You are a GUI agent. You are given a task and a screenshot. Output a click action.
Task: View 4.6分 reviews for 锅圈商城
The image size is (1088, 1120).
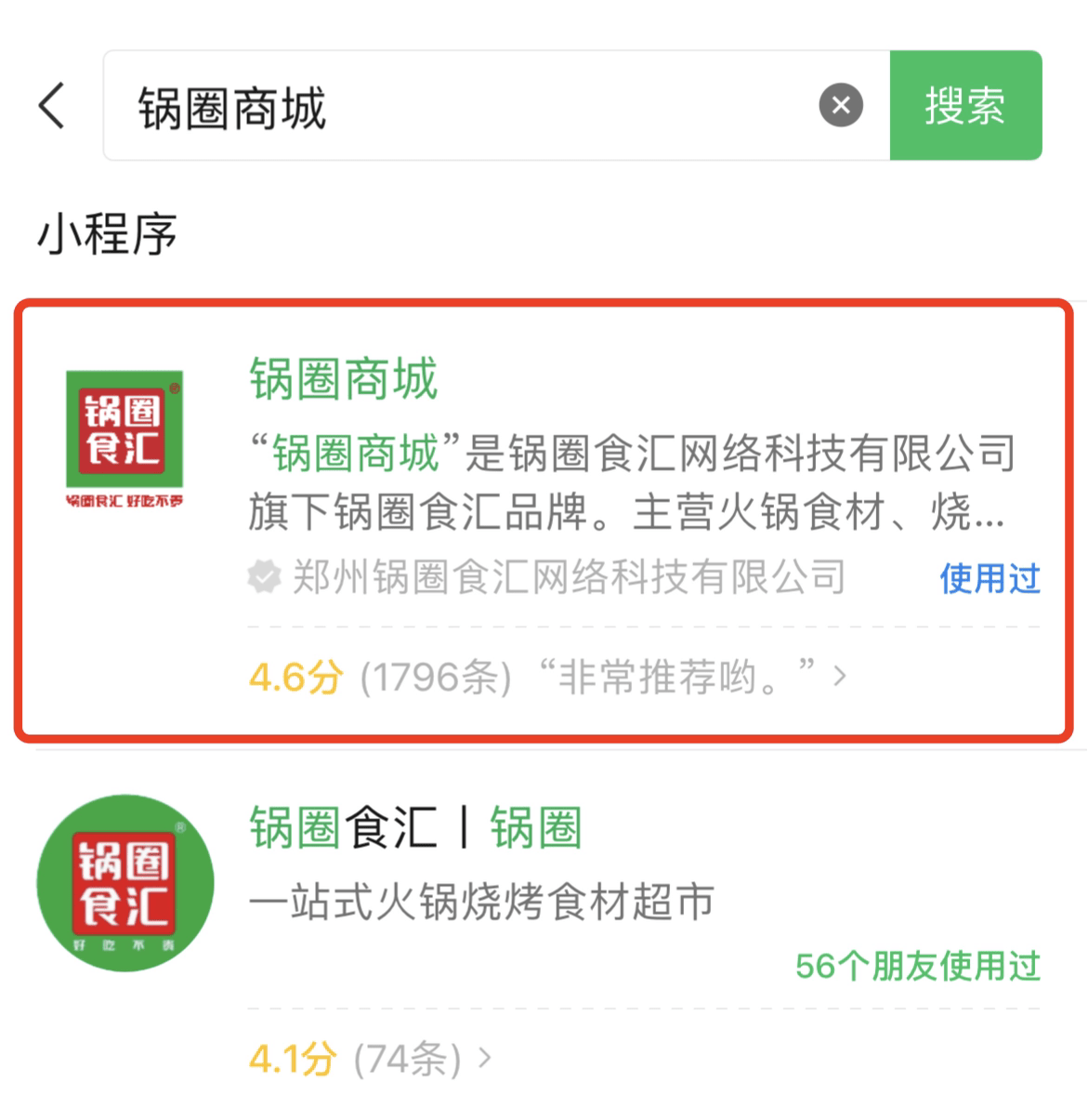tap(546, 677)
